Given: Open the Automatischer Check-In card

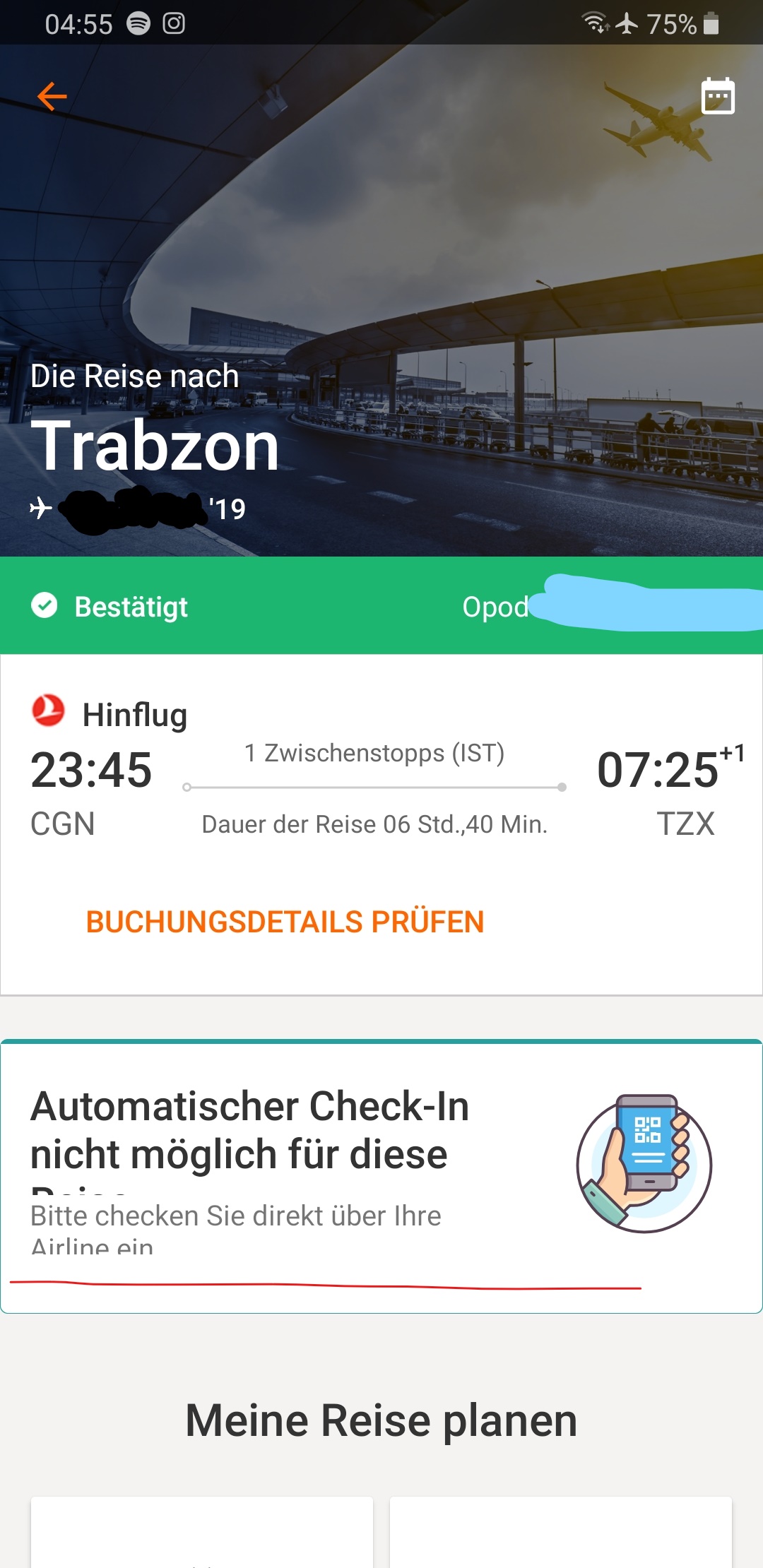Looking at the screenshot, I should point(381,1176).
